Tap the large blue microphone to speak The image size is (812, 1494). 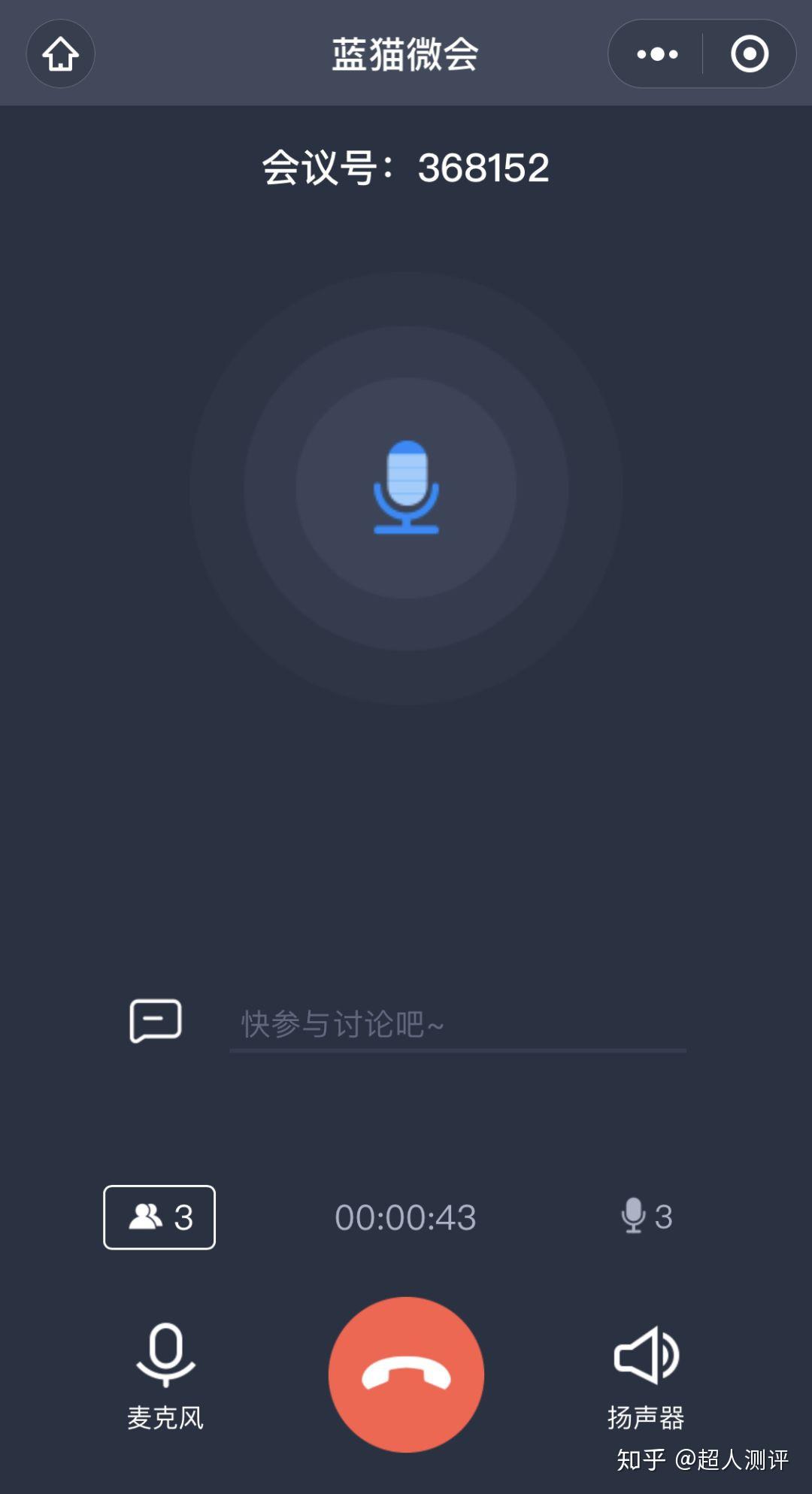click(x=406, y=488)
